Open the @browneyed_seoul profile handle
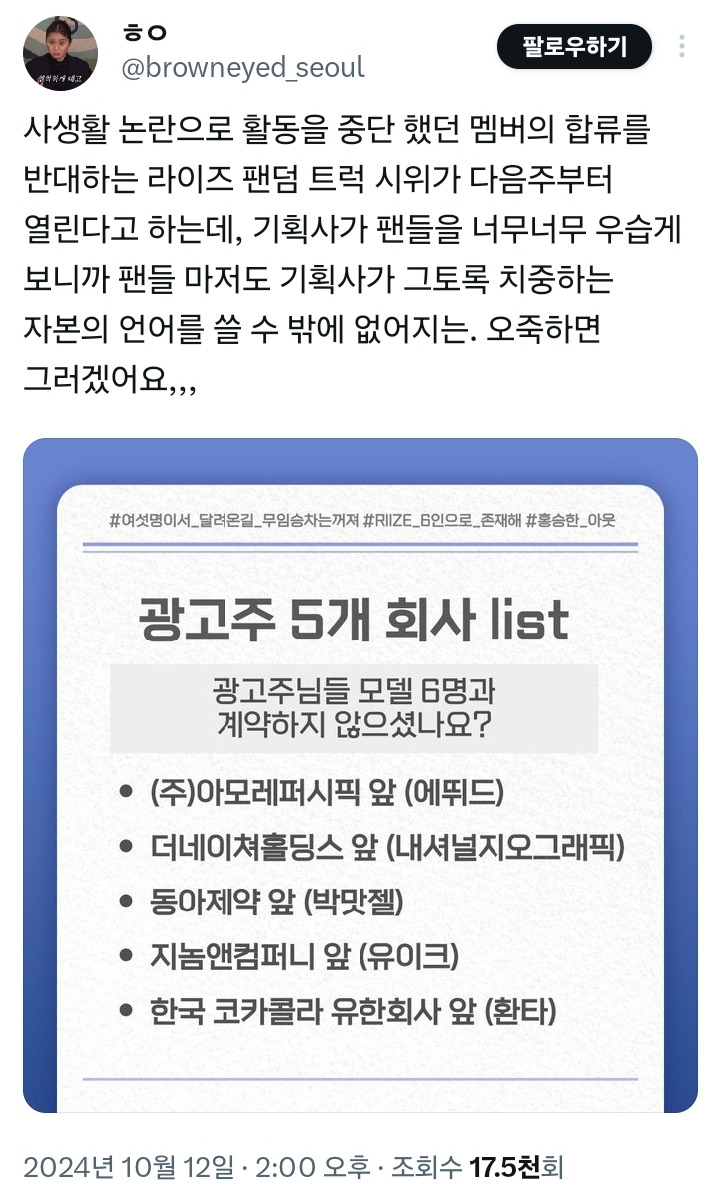This screenshot has width=720, height=1198. pyautogui.click(x=243, y=68)
